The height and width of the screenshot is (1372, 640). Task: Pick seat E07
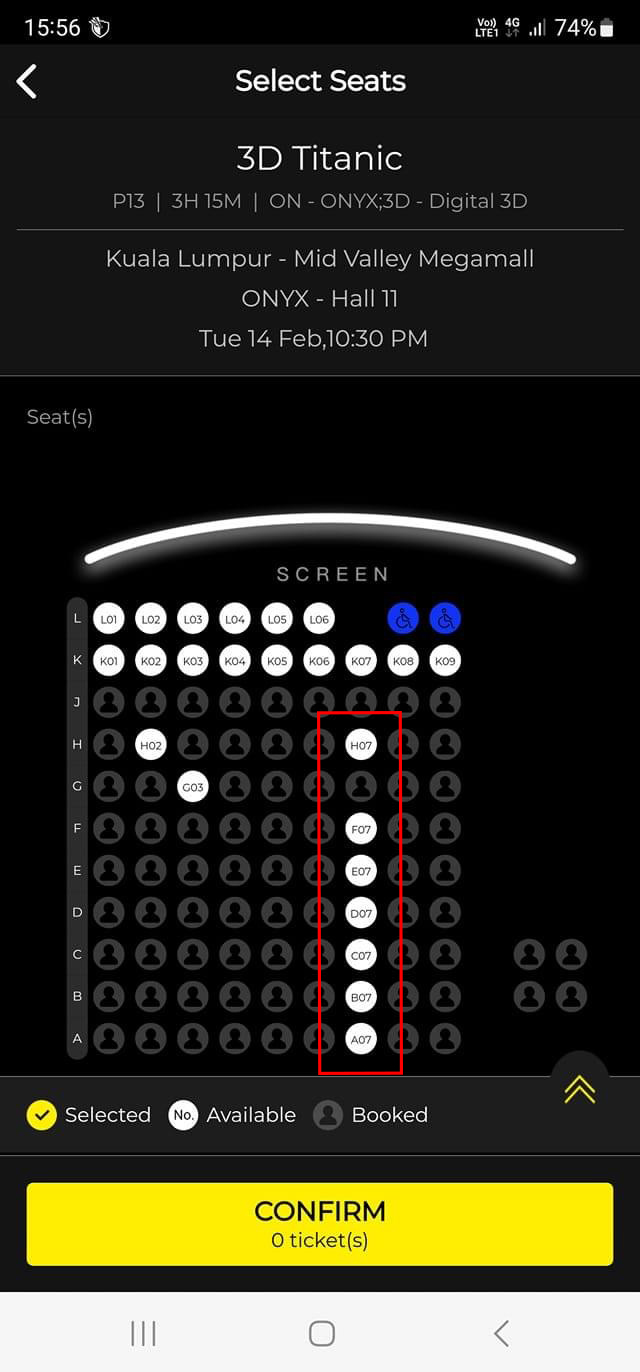pyautogui.click(x=360, y=870)
